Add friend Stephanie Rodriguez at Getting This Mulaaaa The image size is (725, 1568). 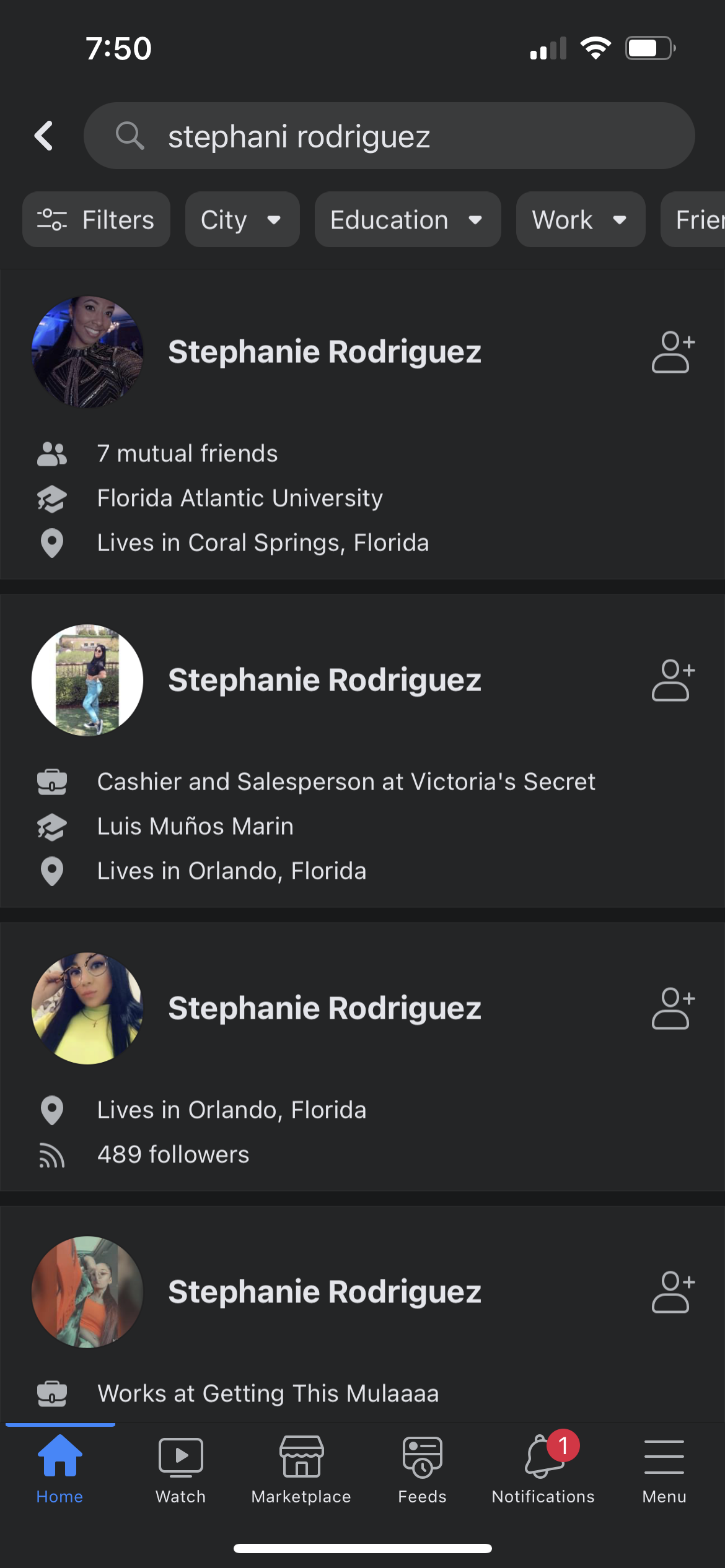[673, 1292]
